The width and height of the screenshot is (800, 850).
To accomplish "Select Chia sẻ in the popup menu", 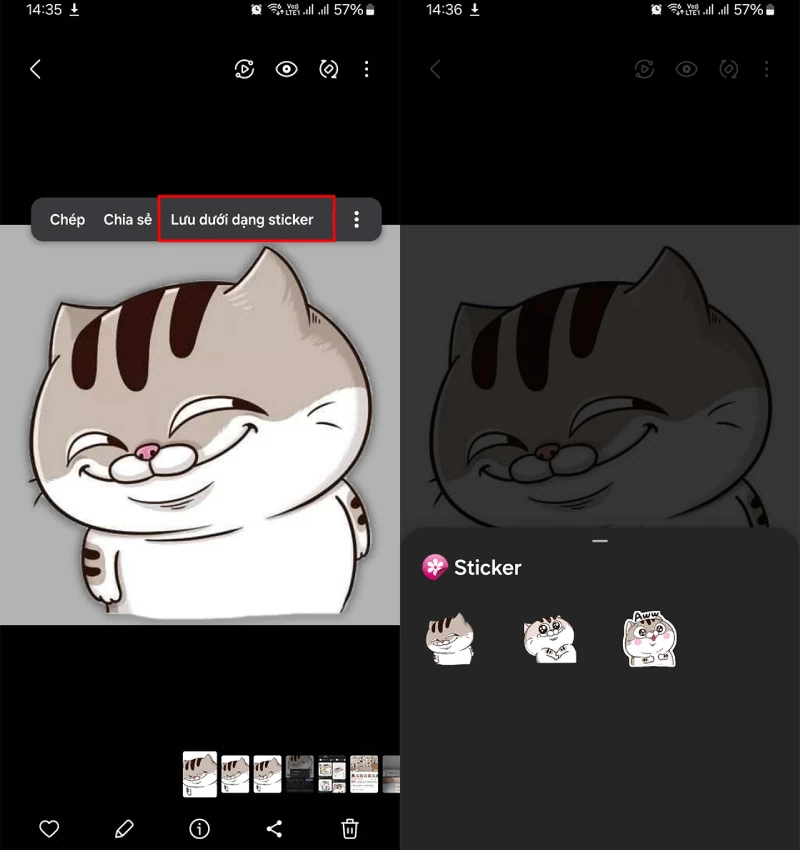I will (127, 219).
